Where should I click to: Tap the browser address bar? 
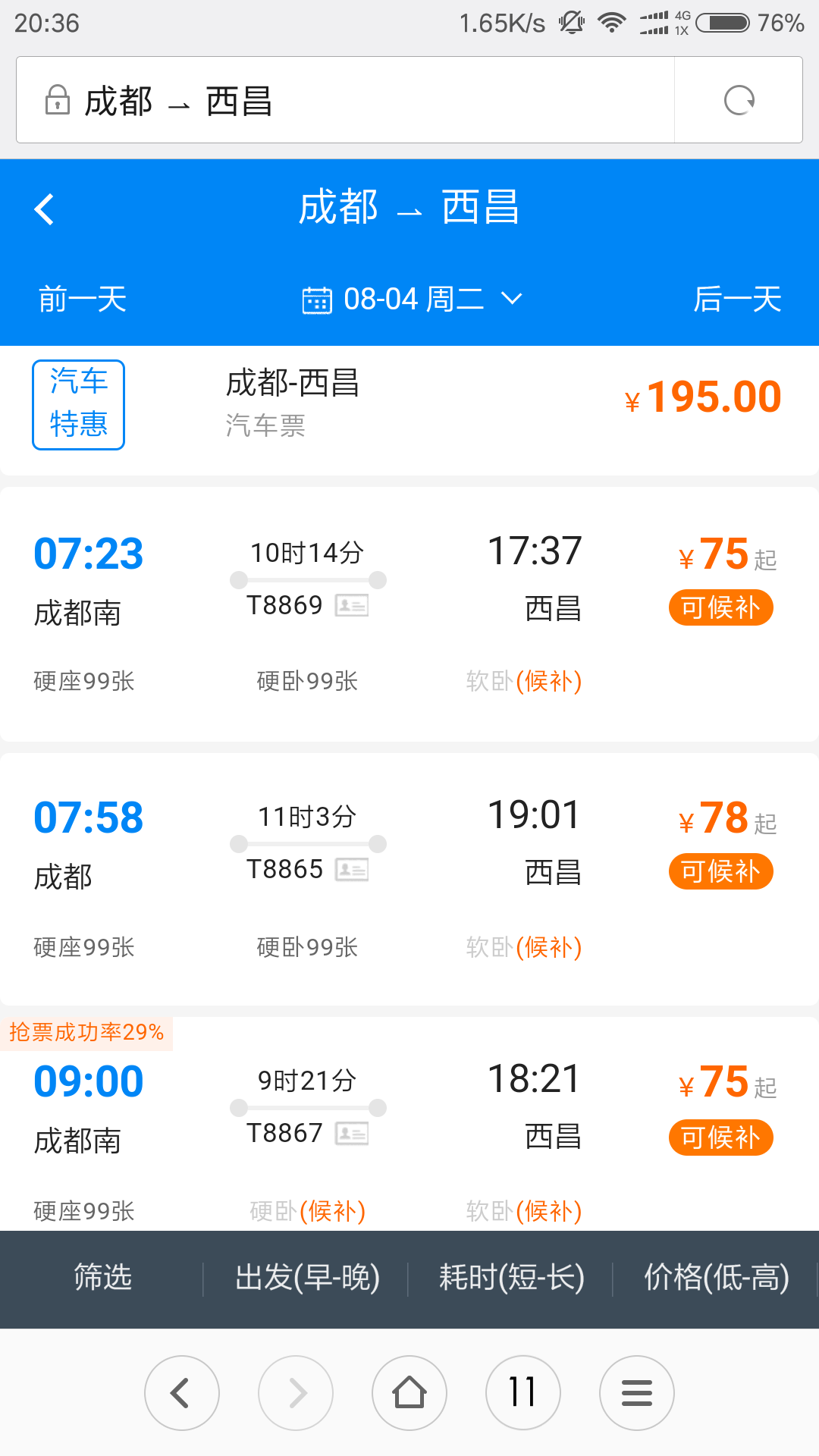(x=345, y=100)
